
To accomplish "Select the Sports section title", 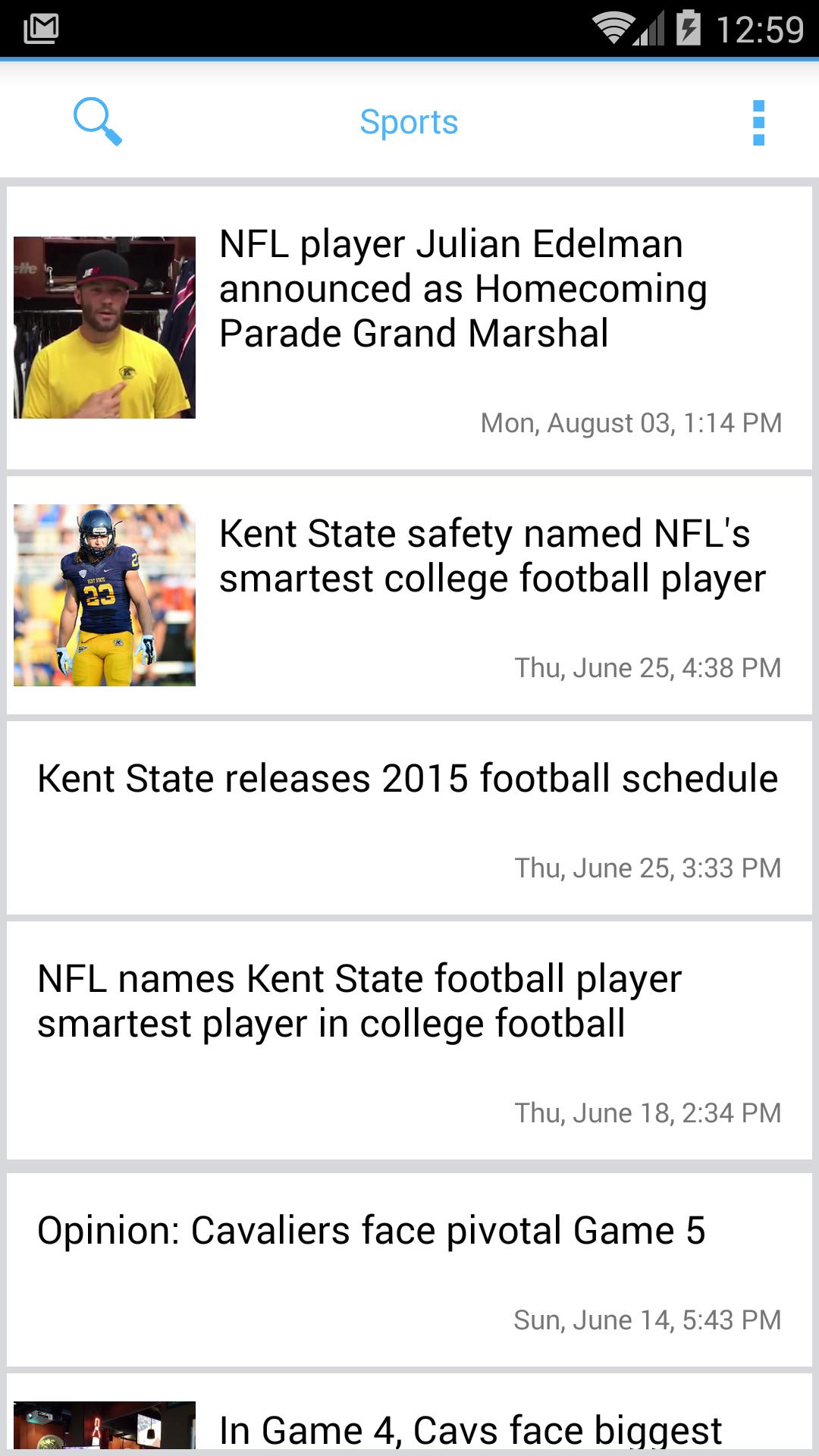I will [x=409, y=121].
